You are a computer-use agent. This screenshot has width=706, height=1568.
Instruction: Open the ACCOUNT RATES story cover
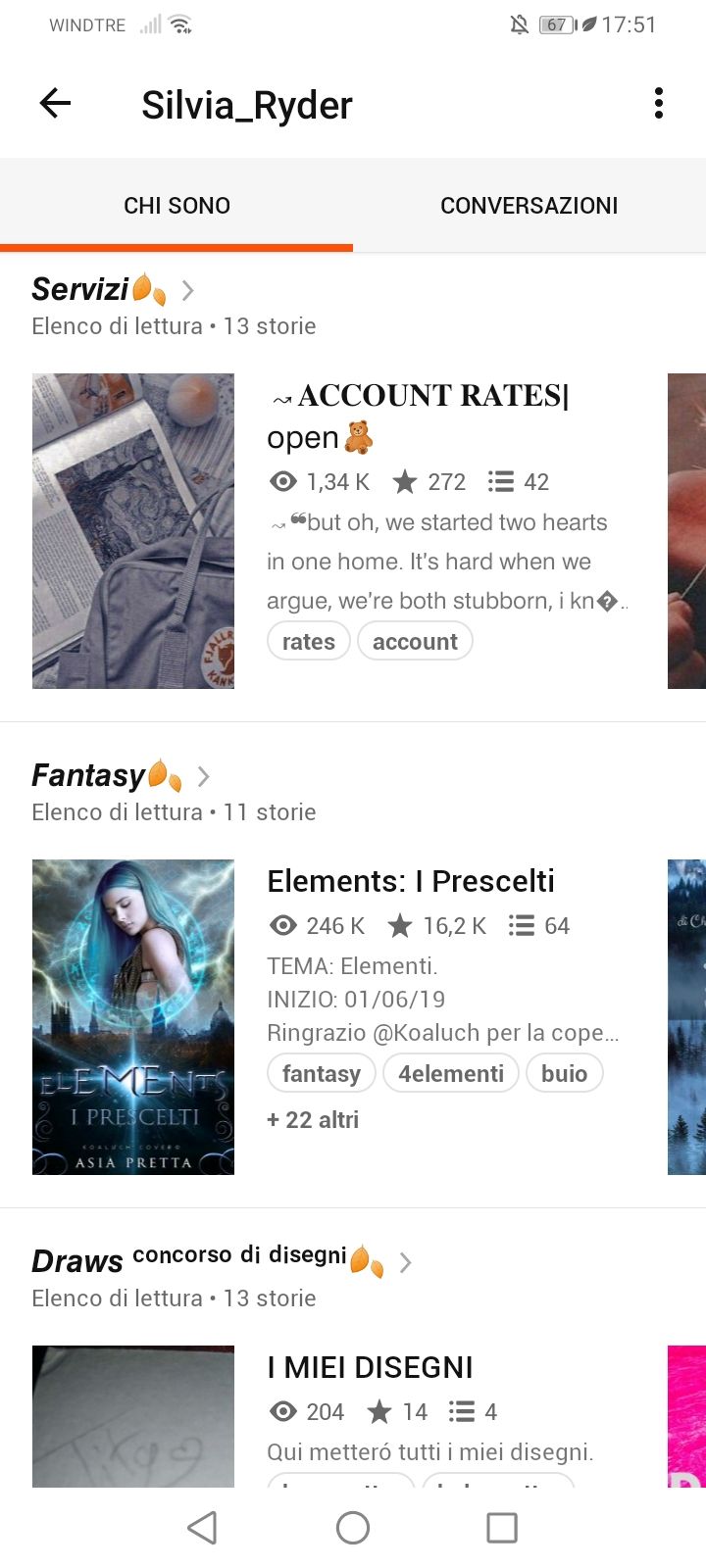[133, 530]
